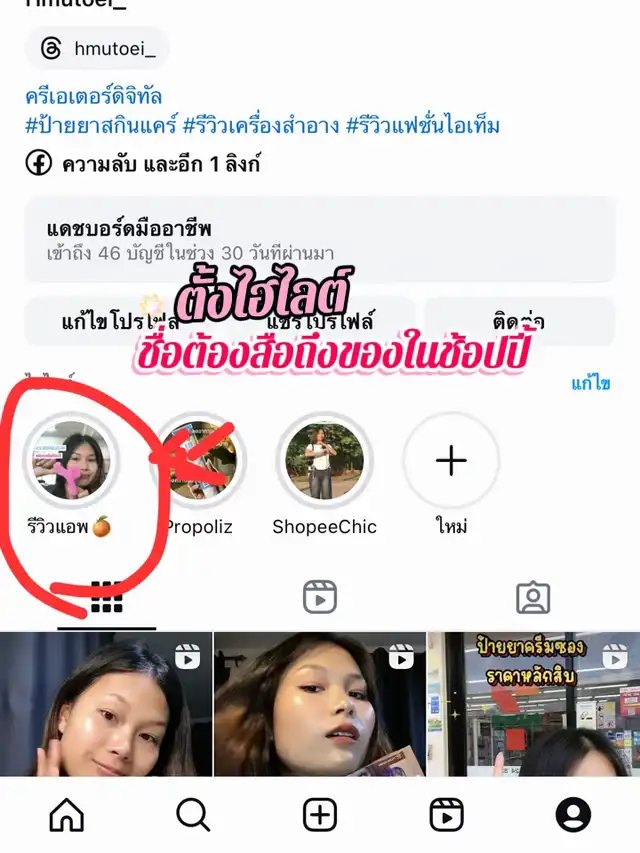This screenshot has height=853, width=640.
Task: Switch to the tagged photos tab
Action: pyautogui.click(x=533, y=598)
